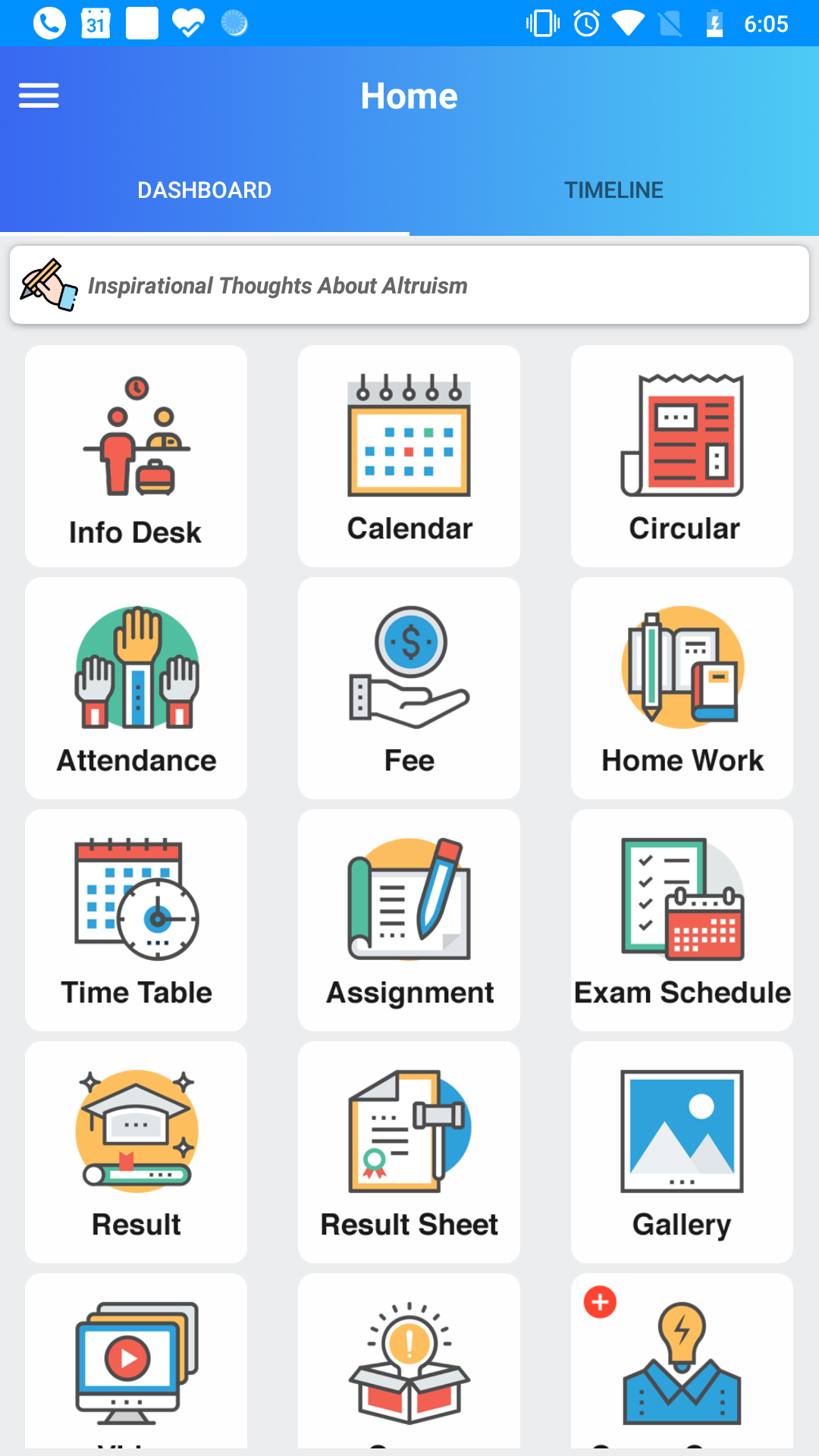
Task: Go to the Assignment tile
Action: [409, 921]
